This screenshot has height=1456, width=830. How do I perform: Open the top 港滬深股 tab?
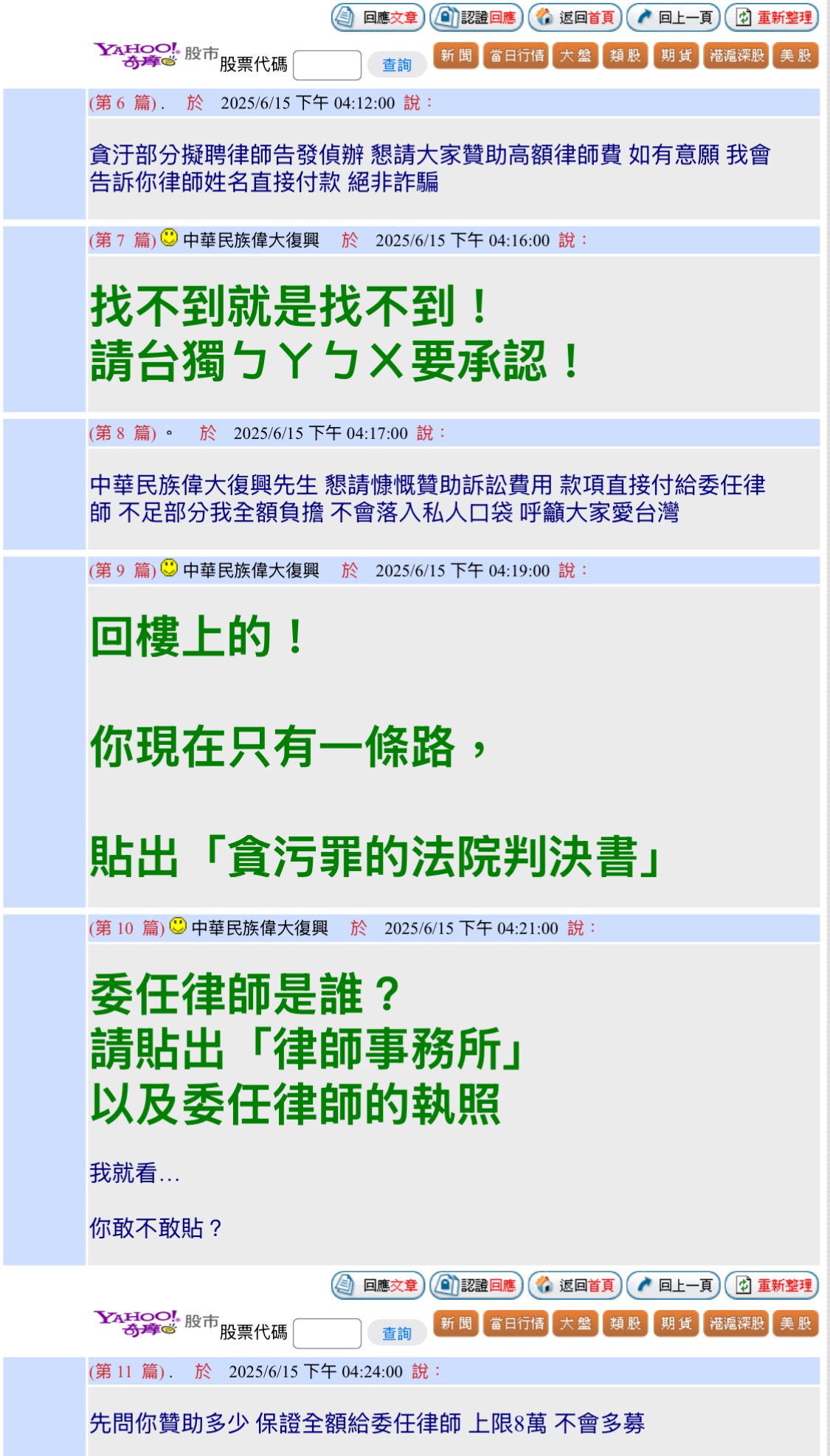coord(736,55)
